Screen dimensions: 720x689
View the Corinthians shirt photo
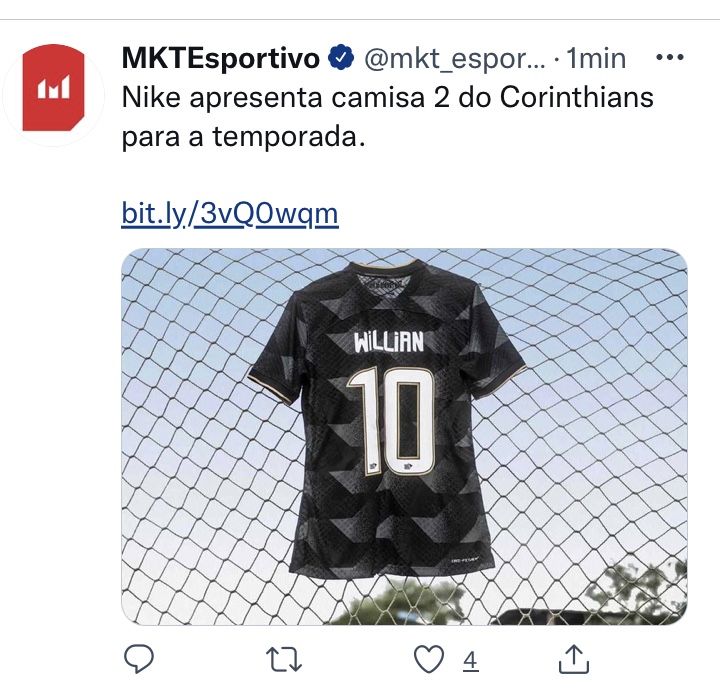coord(404,436)
